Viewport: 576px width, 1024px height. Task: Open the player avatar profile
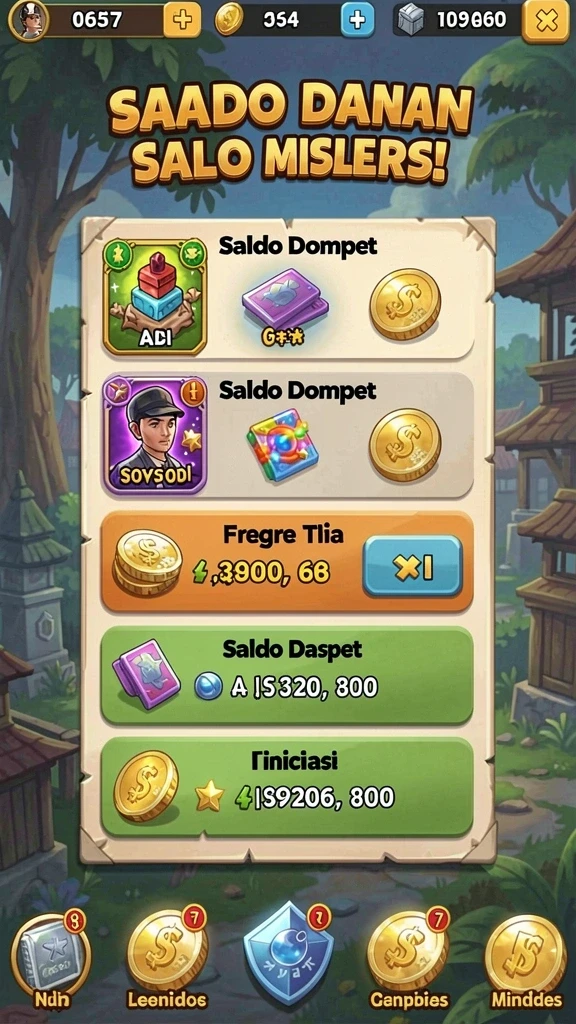point(27,20)
